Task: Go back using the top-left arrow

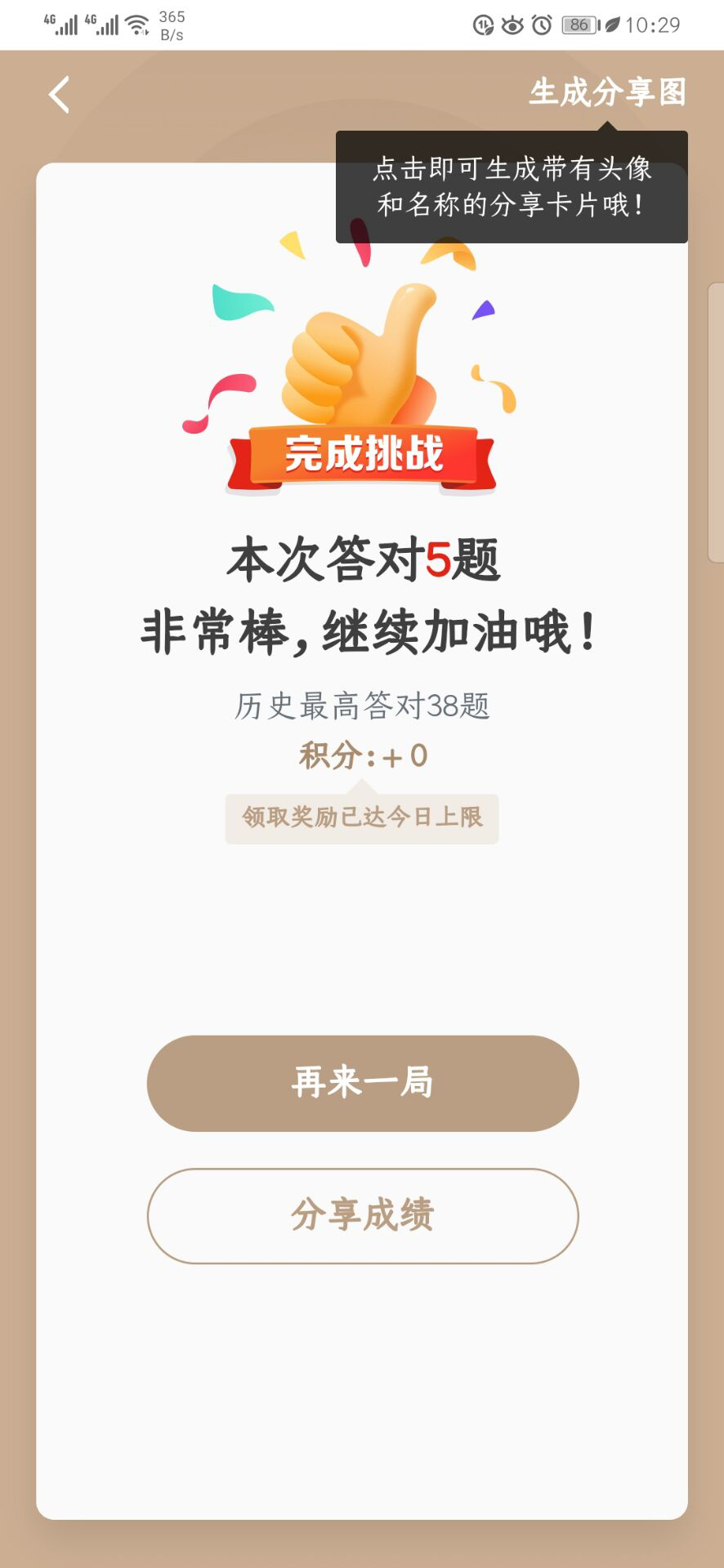Action: [59, 95]
